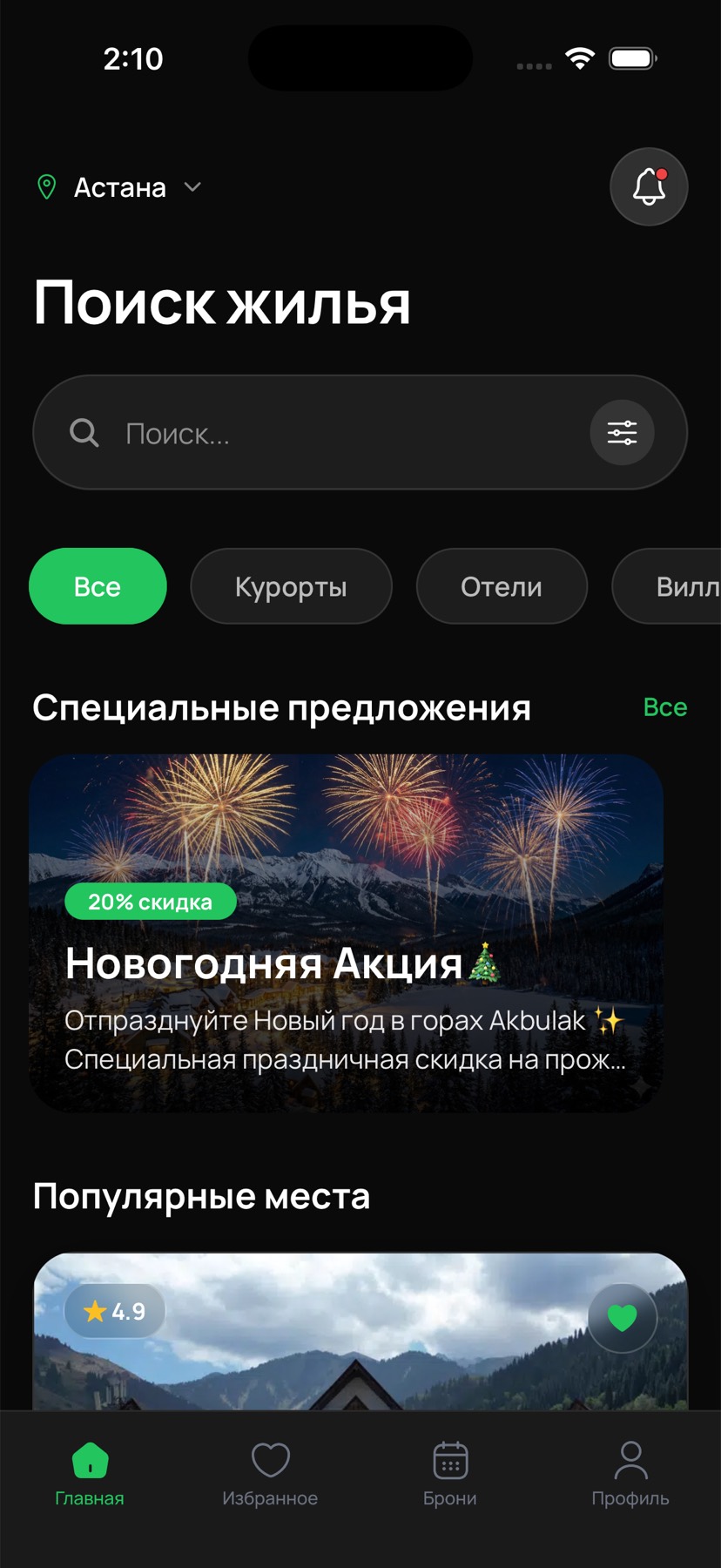Open the filter settings icon
The height and width of the screenshot is (1568, 721).
[x=622, y=433]
